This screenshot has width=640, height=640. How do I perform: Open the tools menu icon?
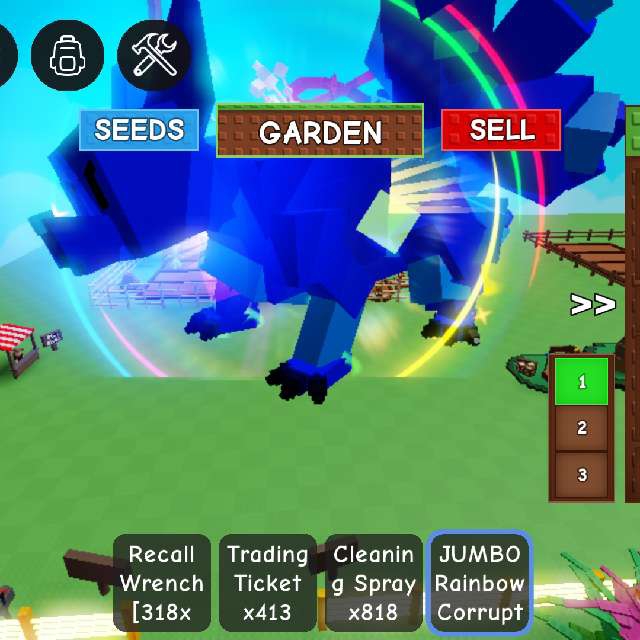click(154, 53)
